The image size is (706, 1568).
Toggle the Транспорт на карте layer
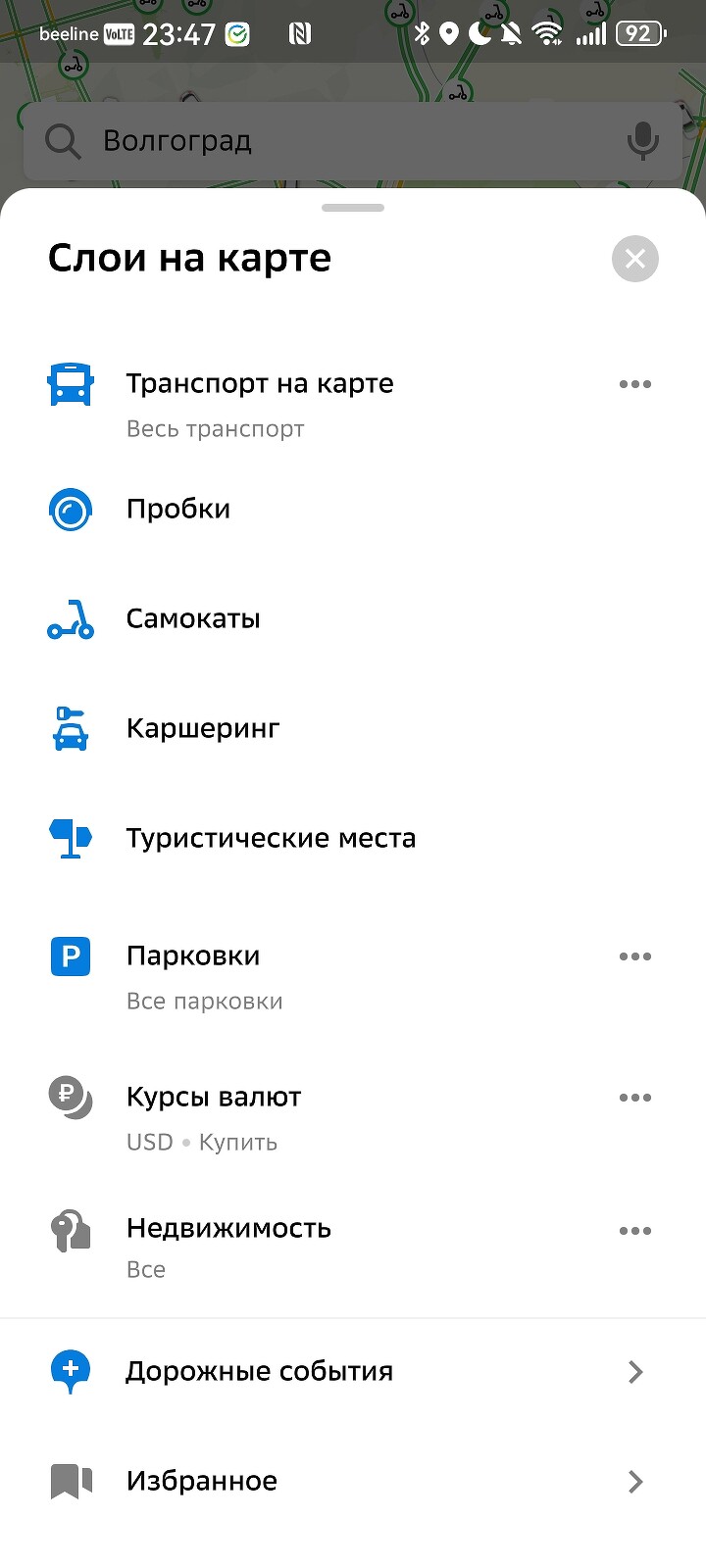(x=260, y=384)
